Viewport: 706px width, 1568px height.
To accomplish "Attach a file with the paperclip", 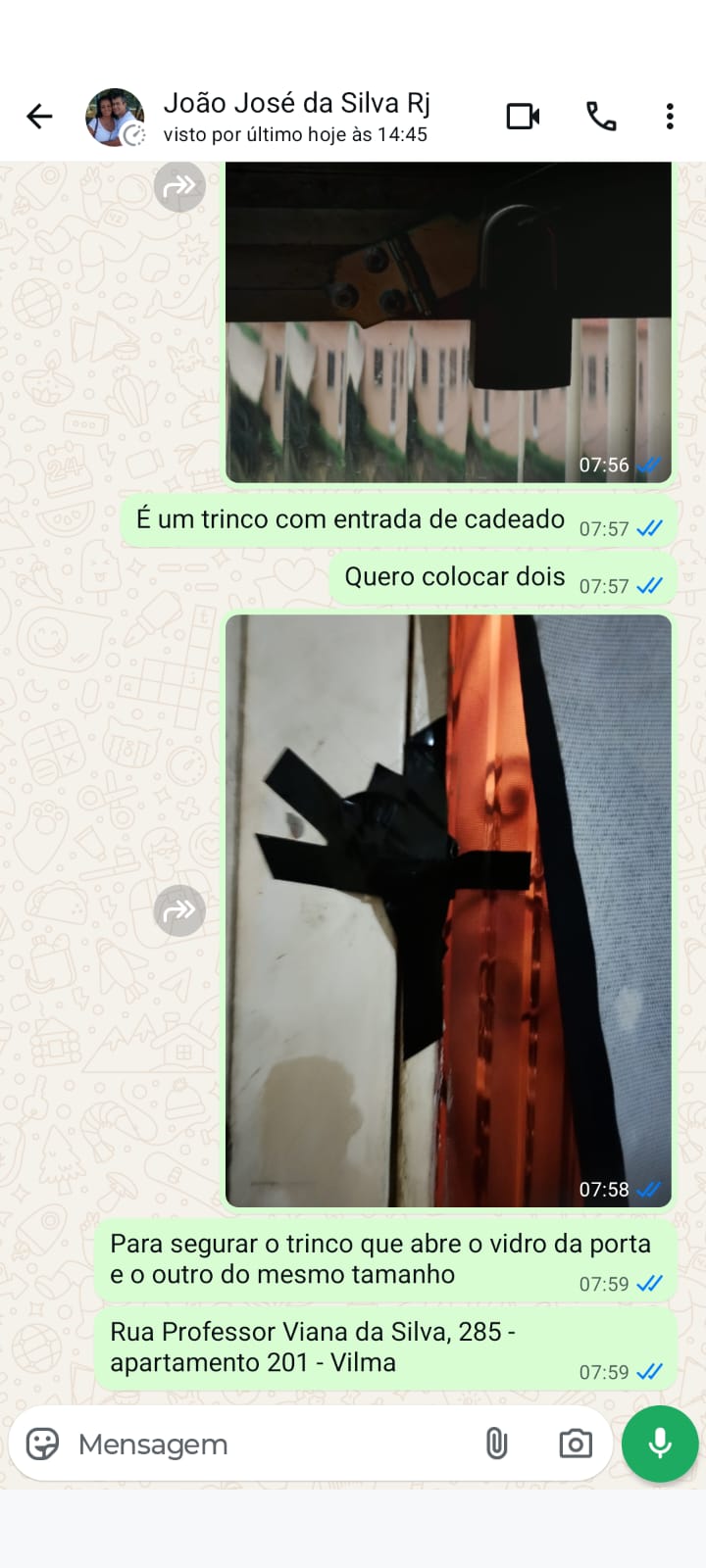I will [497, 1444].
